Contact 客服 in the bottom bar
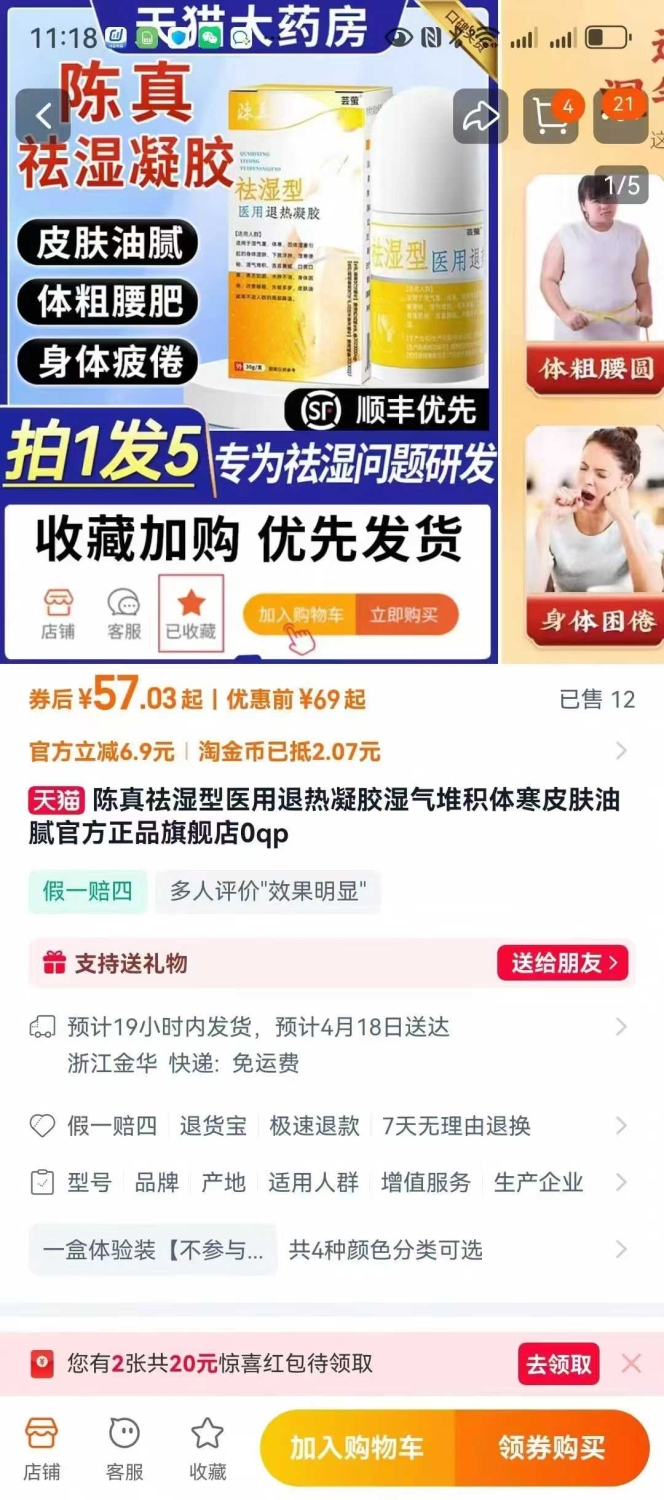The image size is (664, 1500). [x=125, y=1448]
